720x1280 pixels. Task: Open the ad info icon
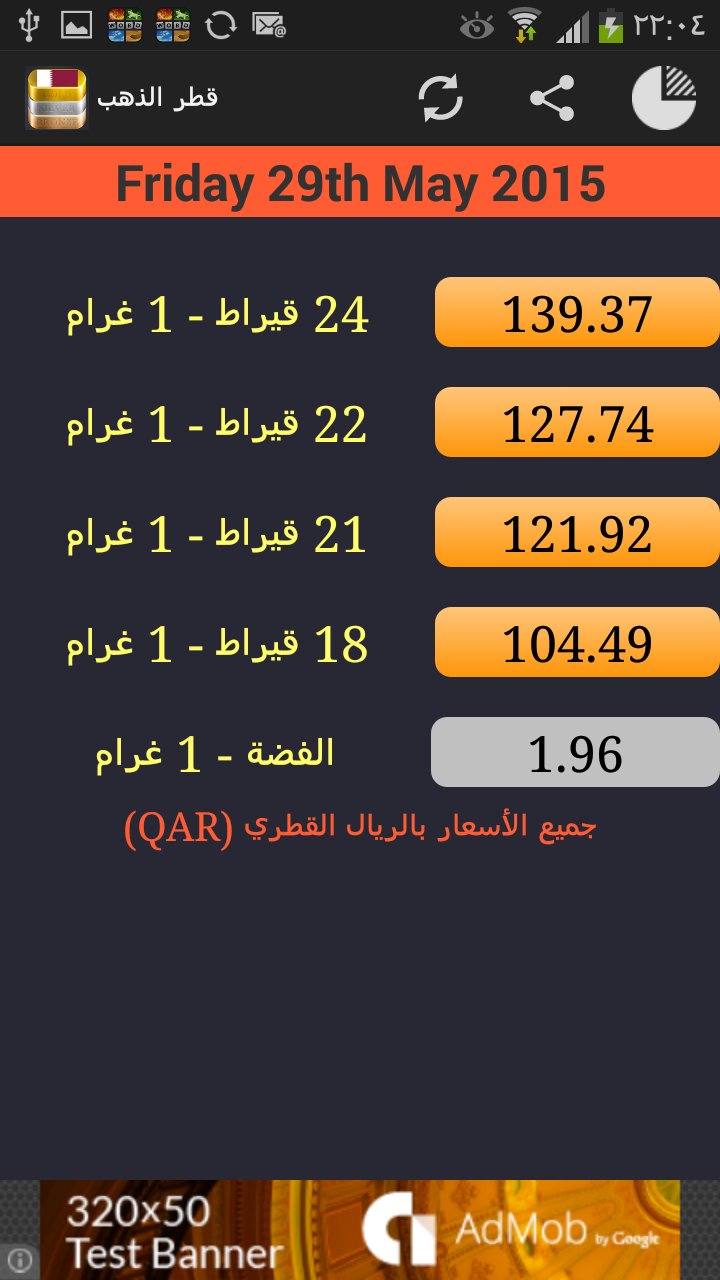[x=19, y=1260]
